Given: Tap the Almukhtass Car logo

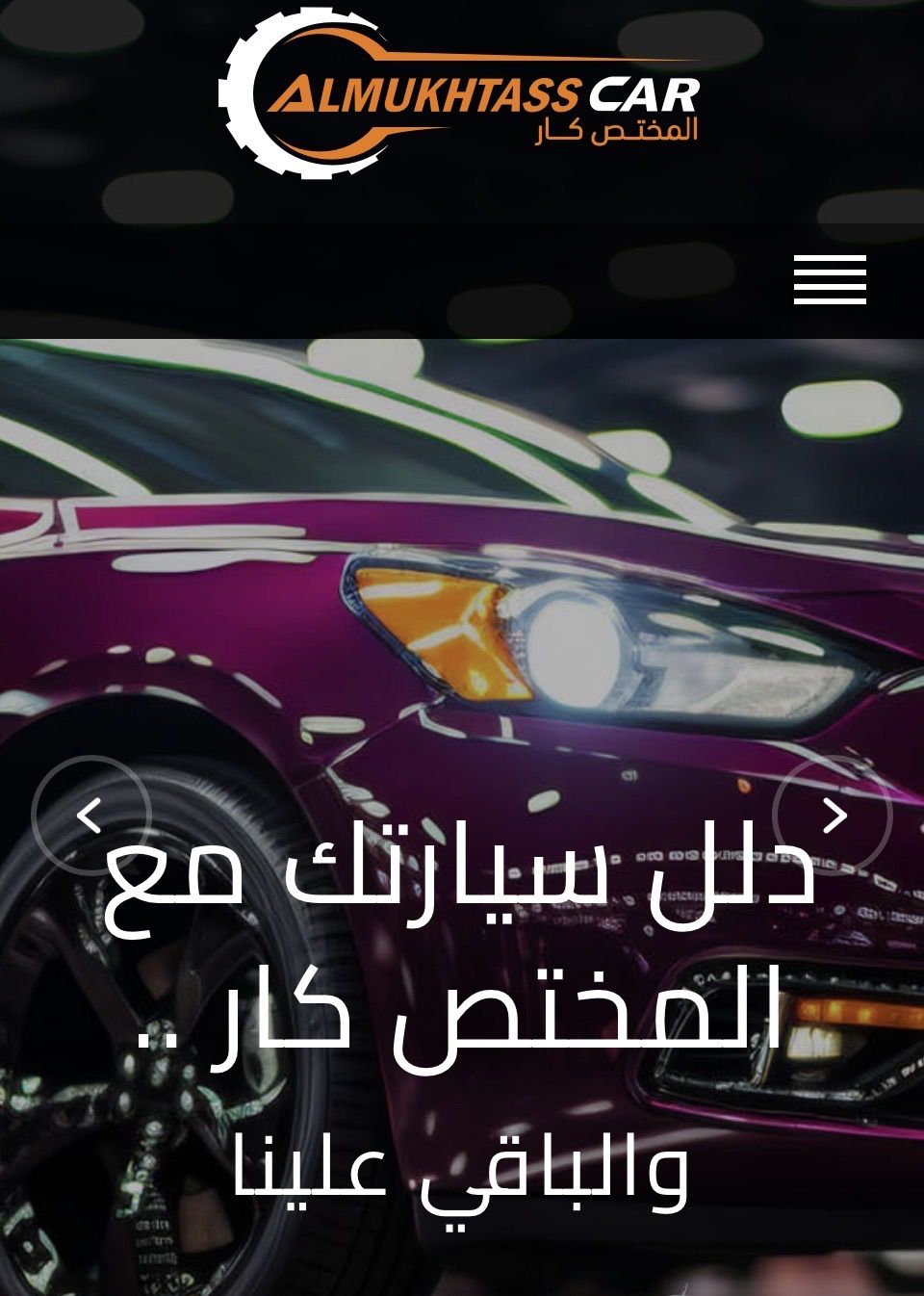Looking at the screenshot, I should click(460, 93).
